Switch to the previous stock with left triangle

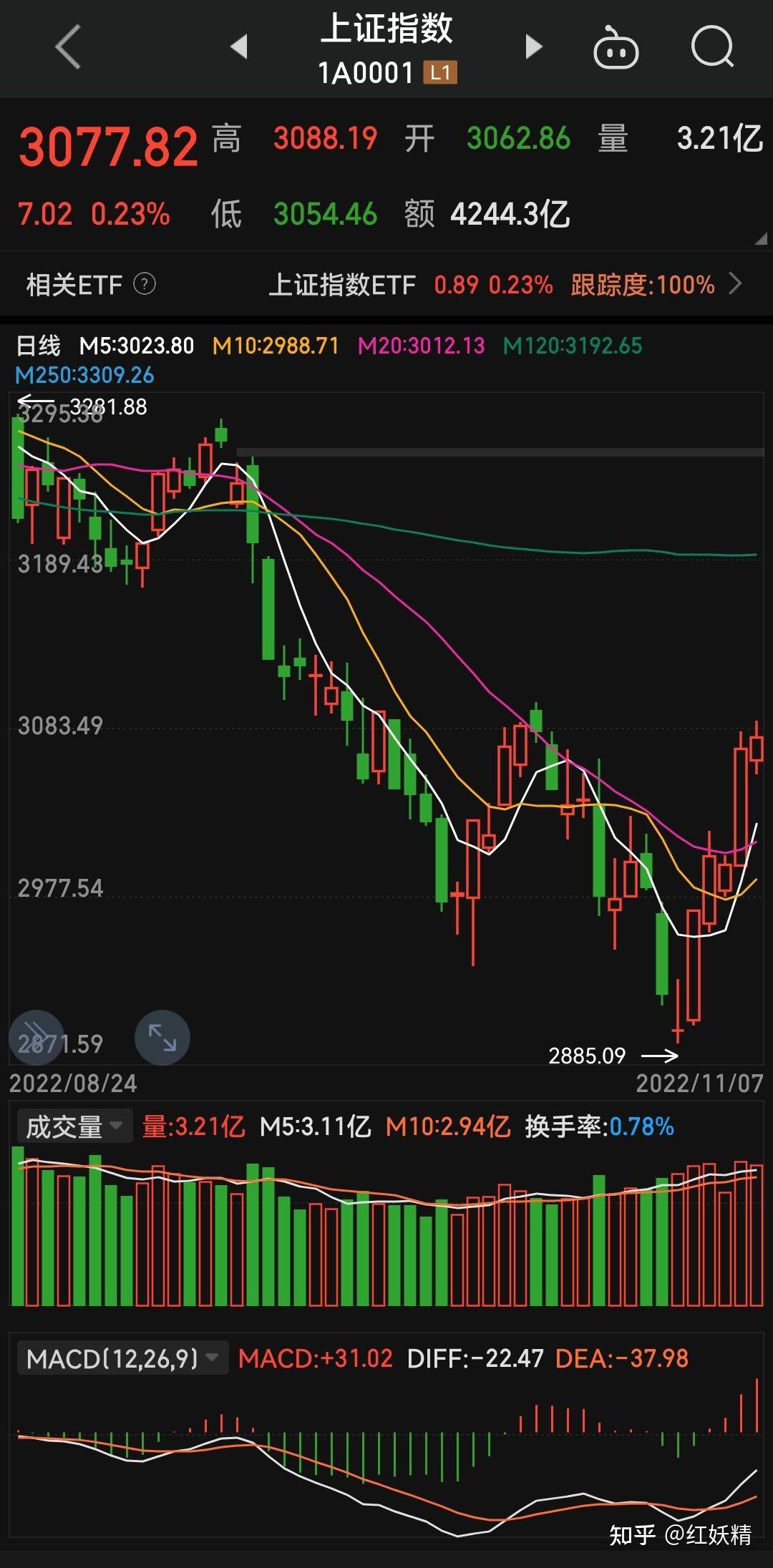click(239, 47)
